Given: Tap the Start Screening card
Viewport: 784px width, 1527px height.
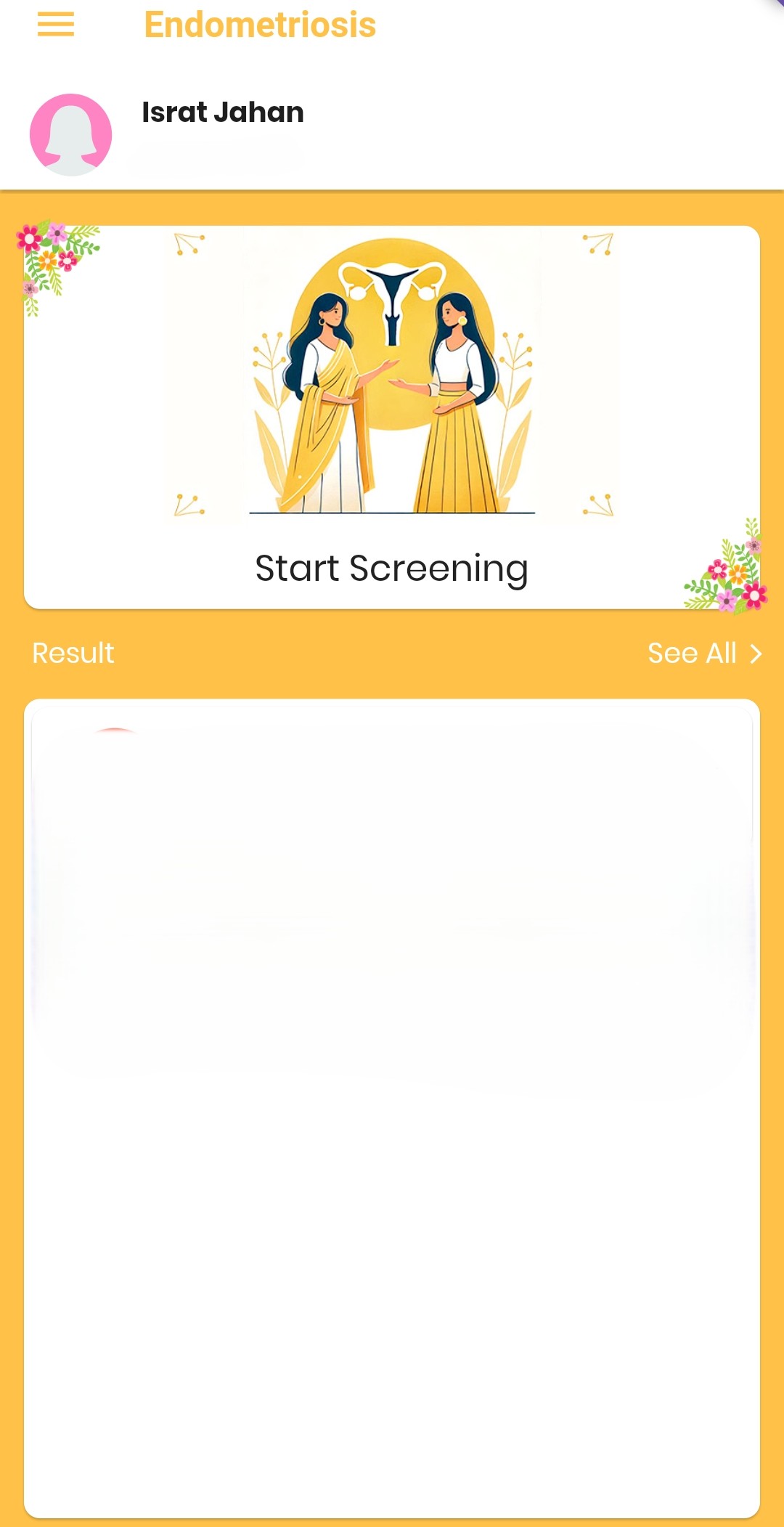Looking at the screenshot, I should (x=392, y=418).
